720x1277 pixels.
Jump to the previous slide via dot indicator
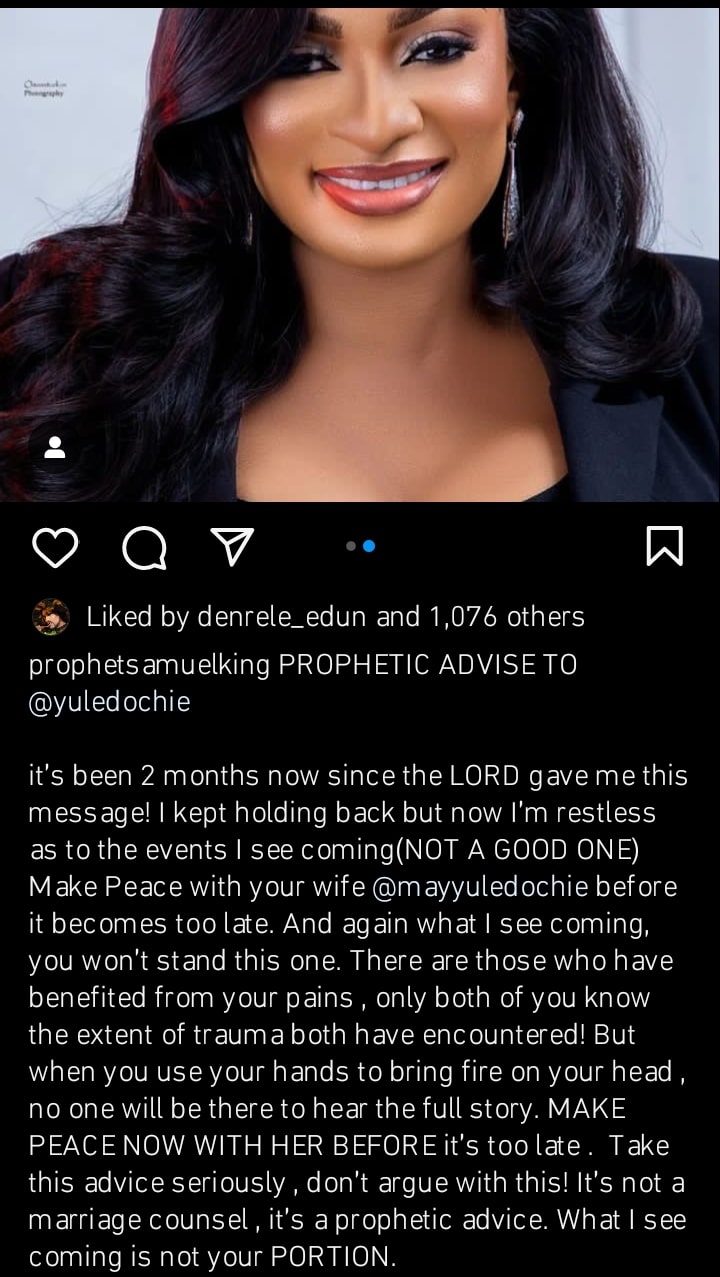351,546
